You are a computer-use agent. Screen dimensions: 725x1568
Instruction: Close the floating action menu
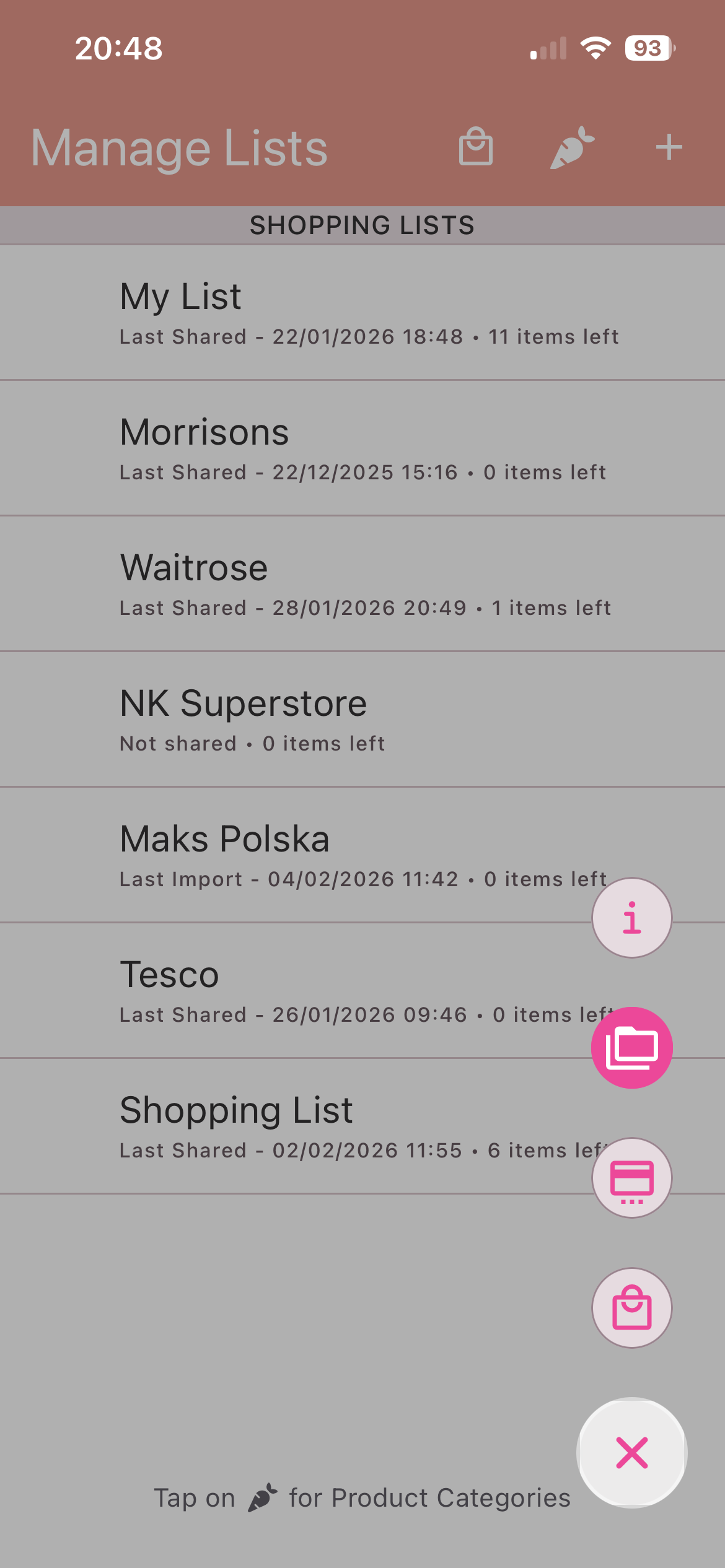click(631, 1453)
